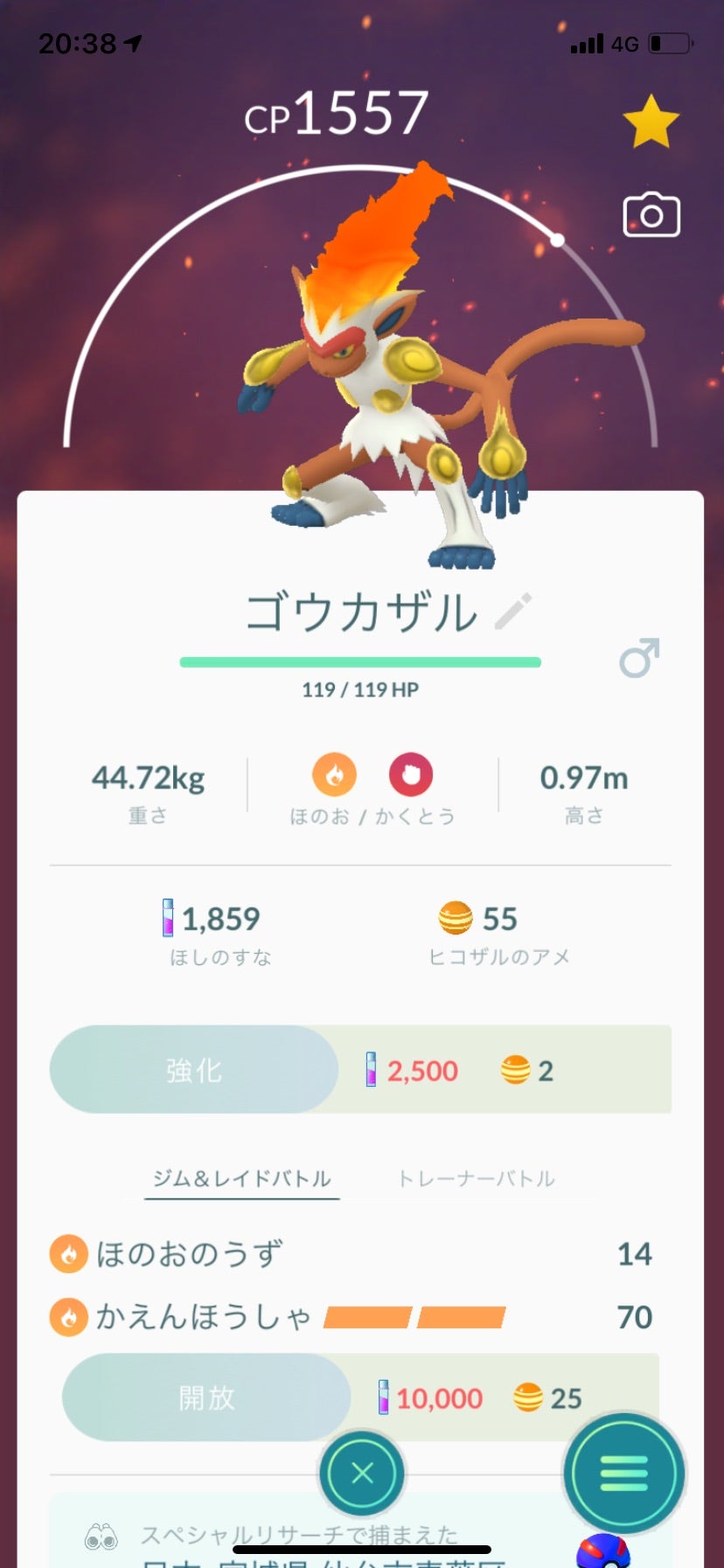Close the Pokémon detail screen
Image resolution: width=724 pixels, height=1568 pixels.
coord(362,1473)
